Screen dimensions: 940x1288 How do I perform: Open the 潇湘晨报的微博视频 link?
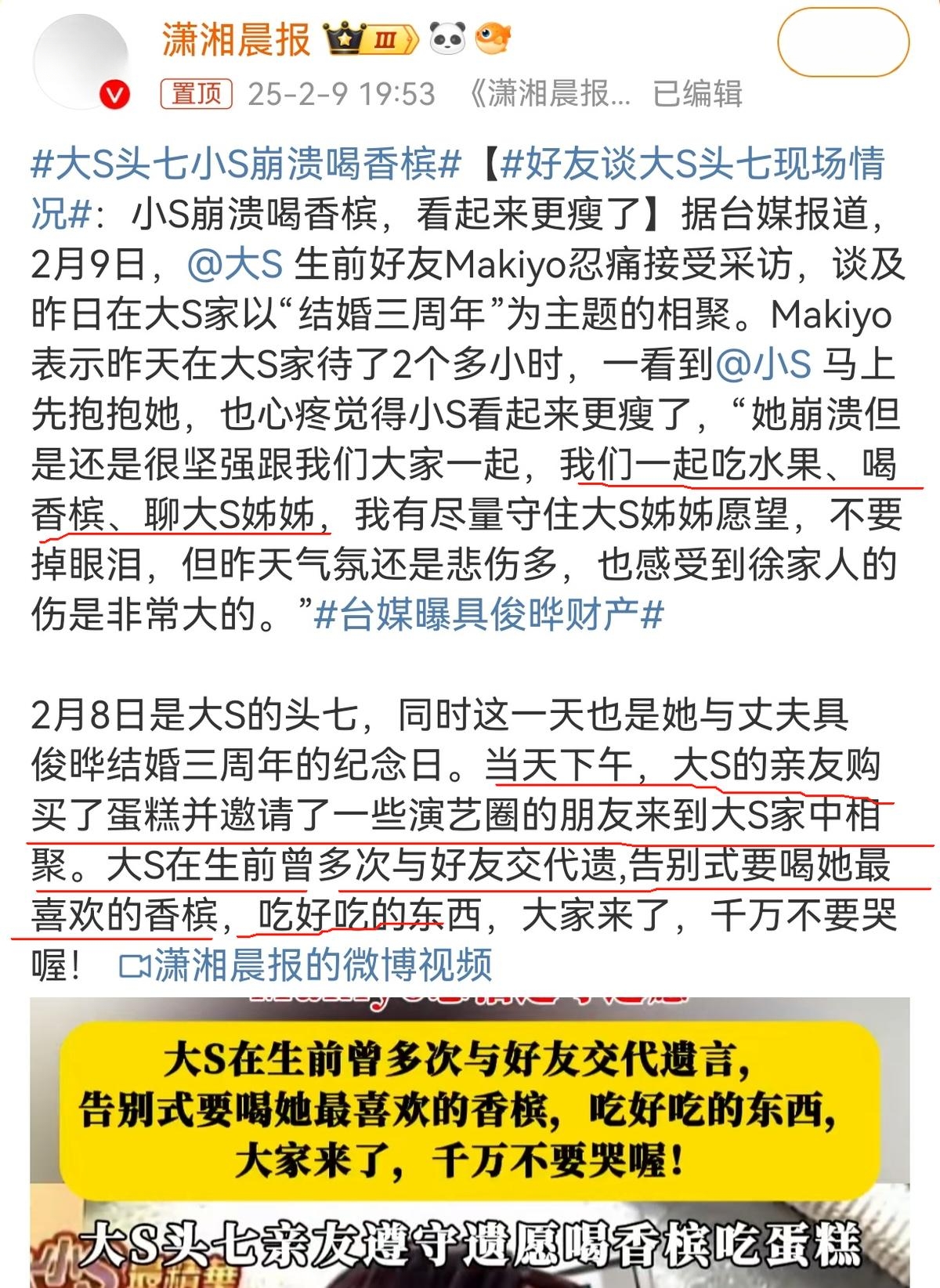click(305, 965)
